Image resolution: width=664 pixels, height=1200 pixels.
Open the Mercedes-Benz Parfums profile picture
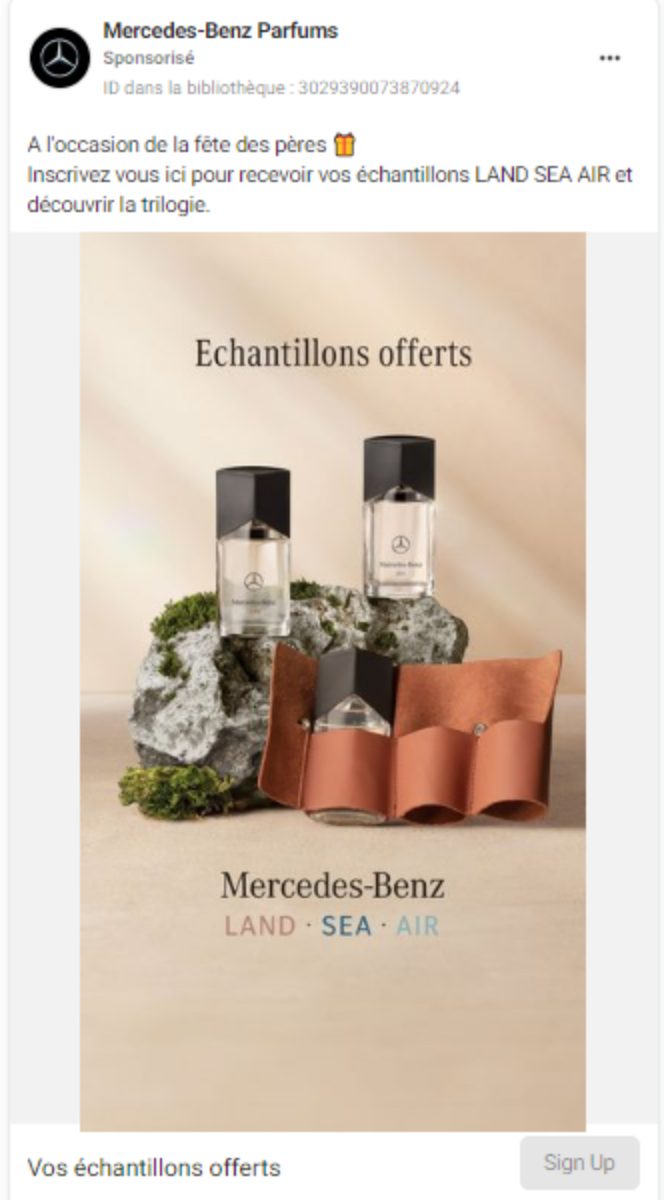click(60, 58)
